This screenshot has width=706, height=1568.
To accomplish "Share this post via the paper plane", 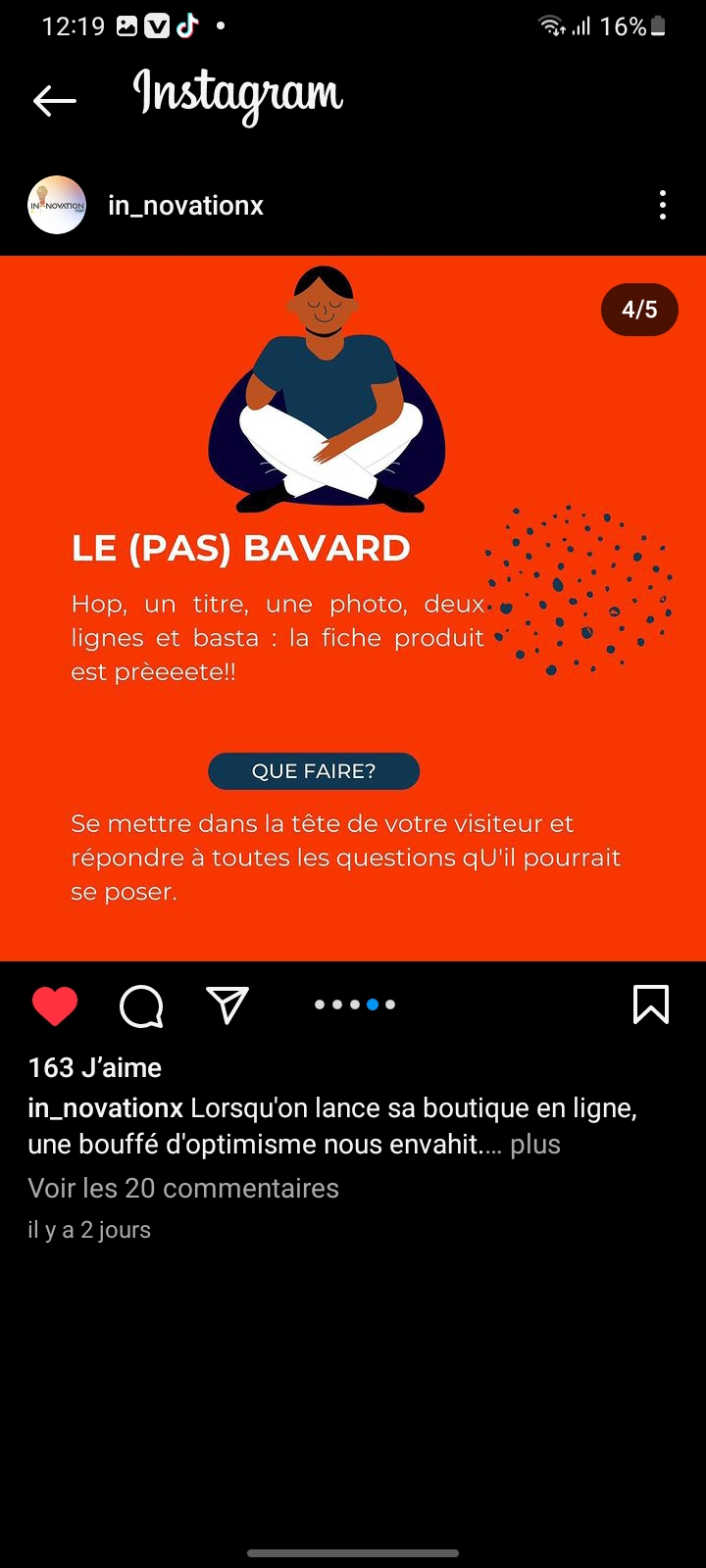I will pyautogui.click(x=227, y=1005).
